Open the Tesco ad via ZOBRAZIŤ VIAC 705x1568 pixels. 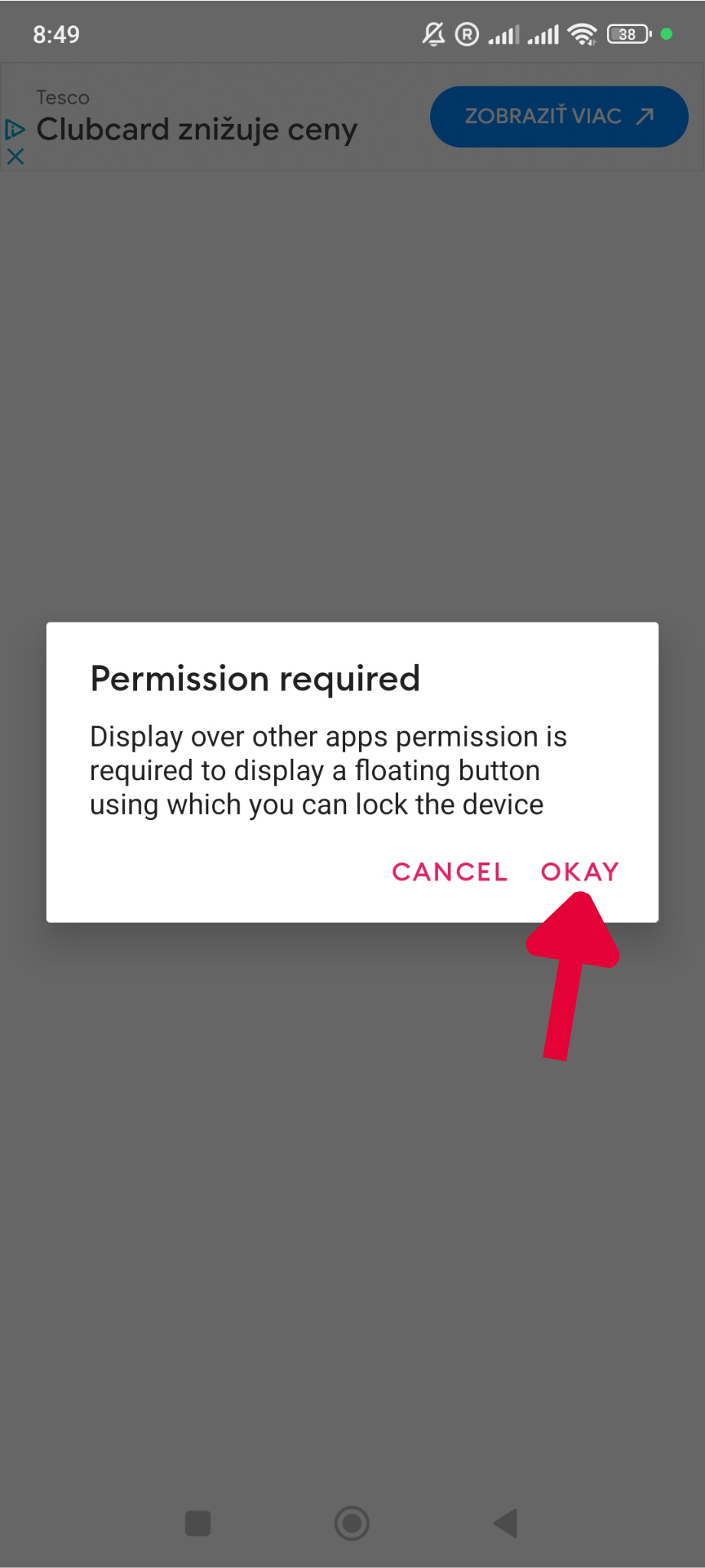tap(559, 116)
